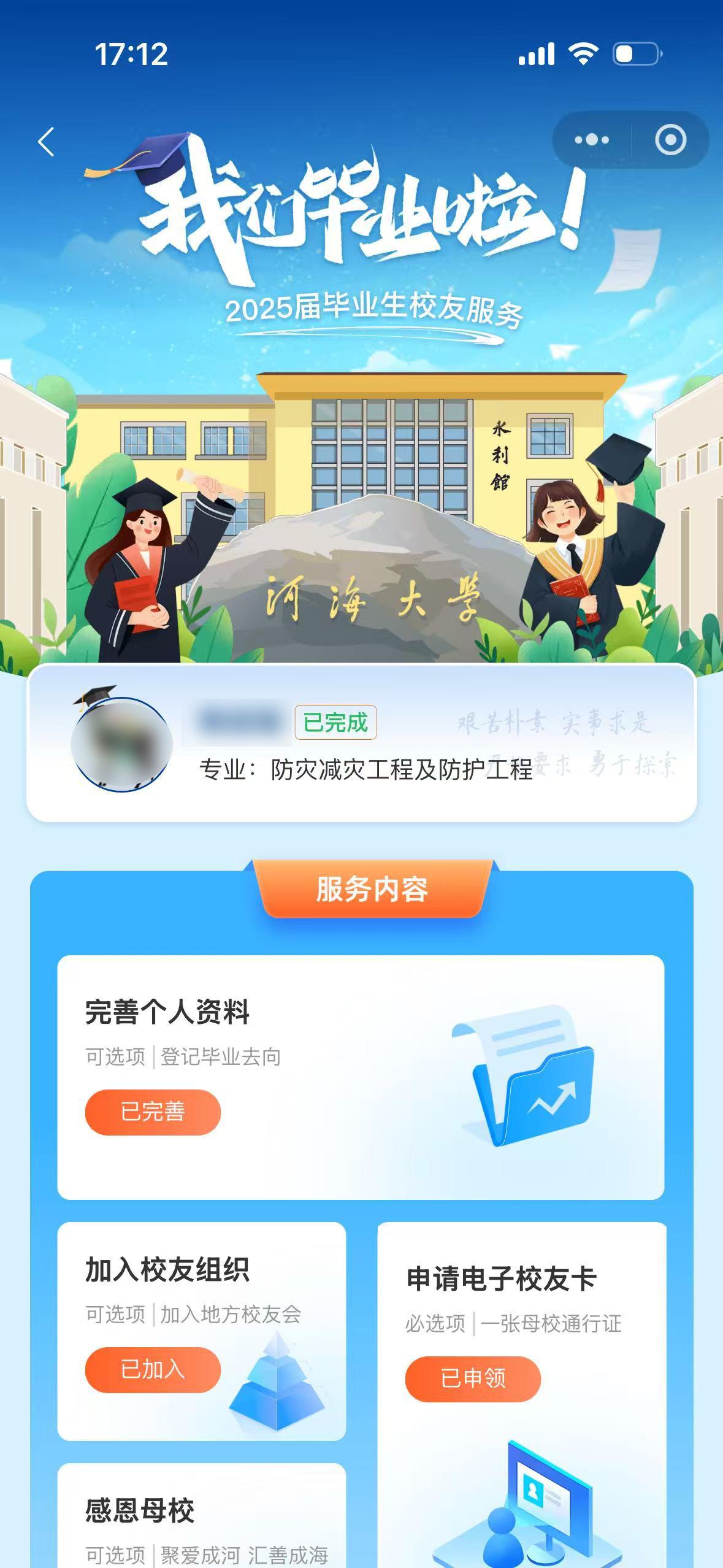The height and width of the screenshot is (1568, 723).
Task: Open the graduate profile card
Action: [x=361, y=743]
